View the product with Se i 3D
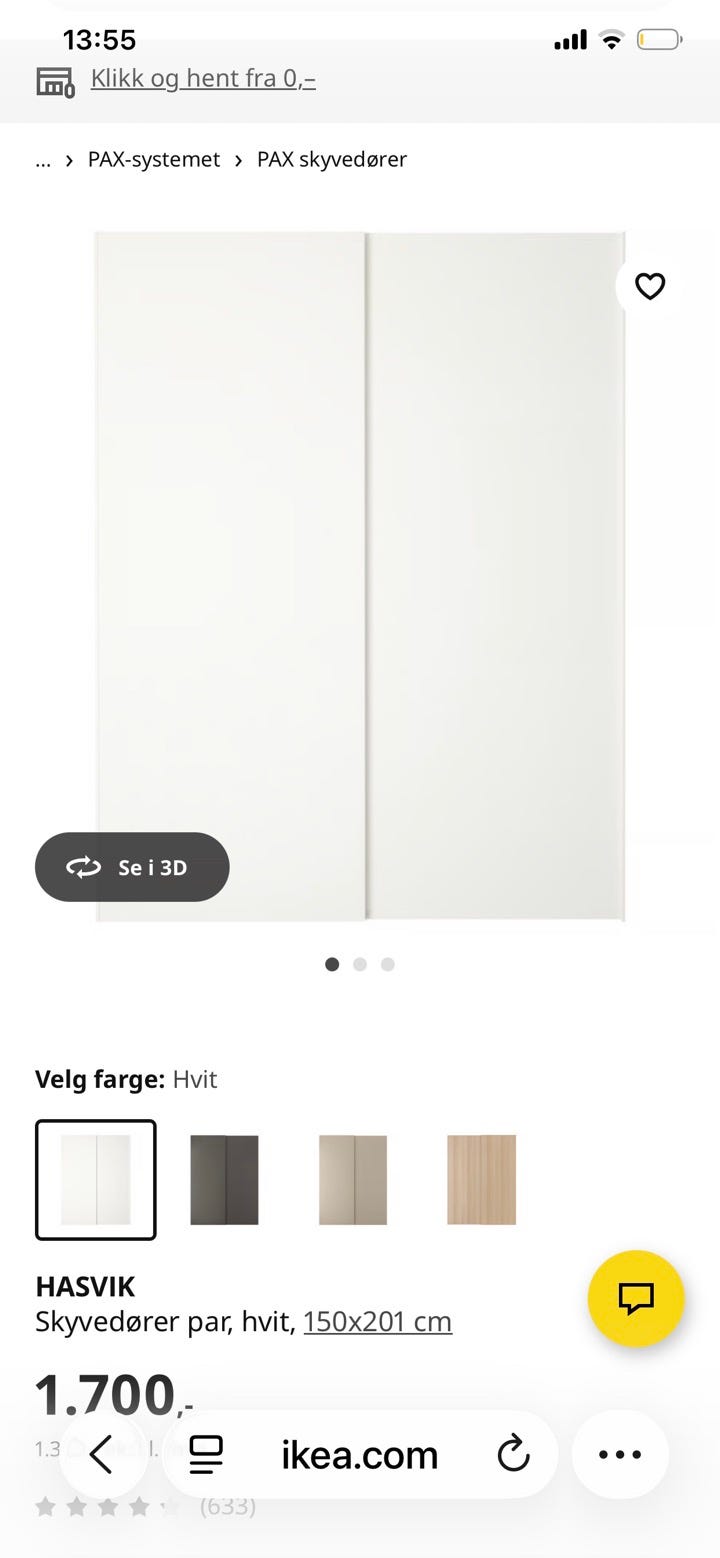This screenshot has width=720, height=1558. 132,867
